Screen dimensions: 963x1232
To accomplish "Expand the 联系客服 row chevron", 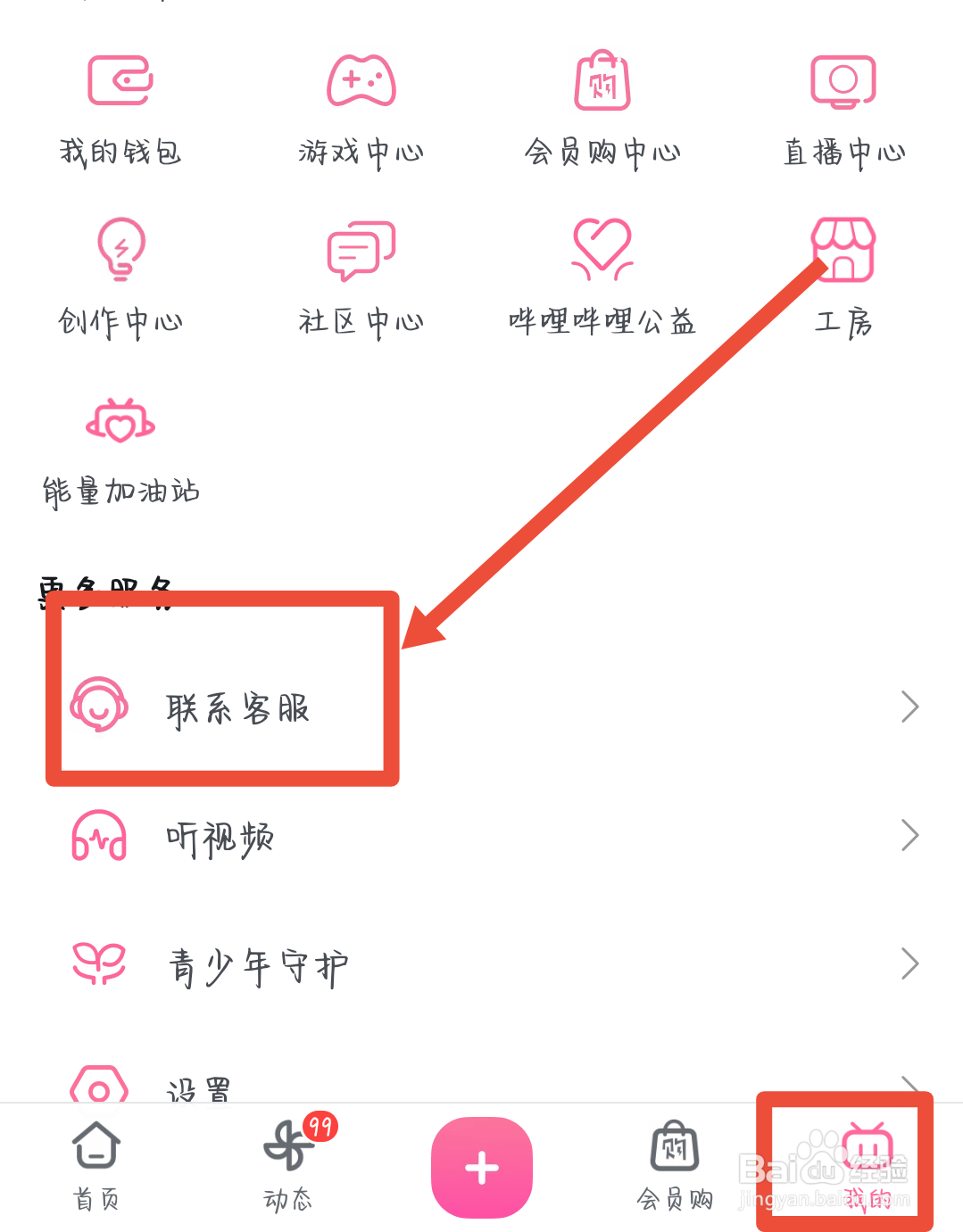I will click(909, 707).
